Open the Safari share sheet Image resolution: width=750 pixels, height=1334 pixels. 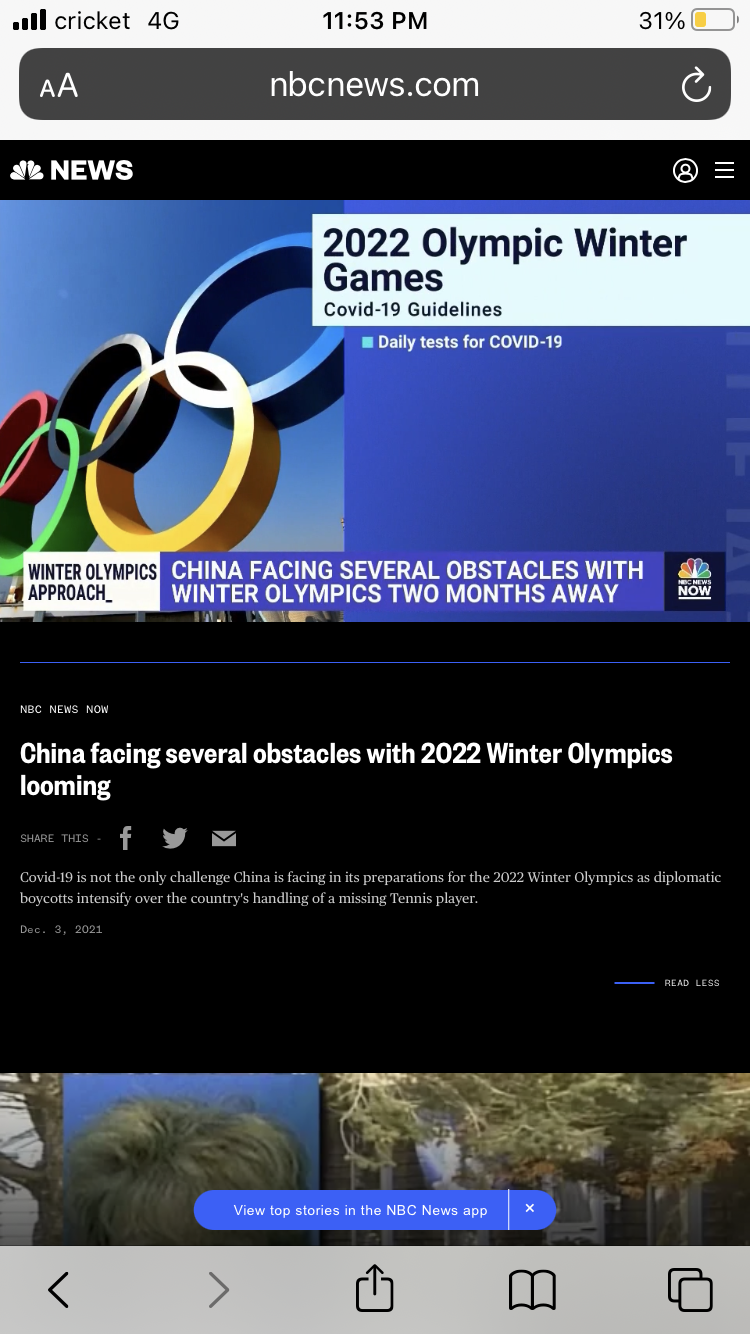point(375,1288)
